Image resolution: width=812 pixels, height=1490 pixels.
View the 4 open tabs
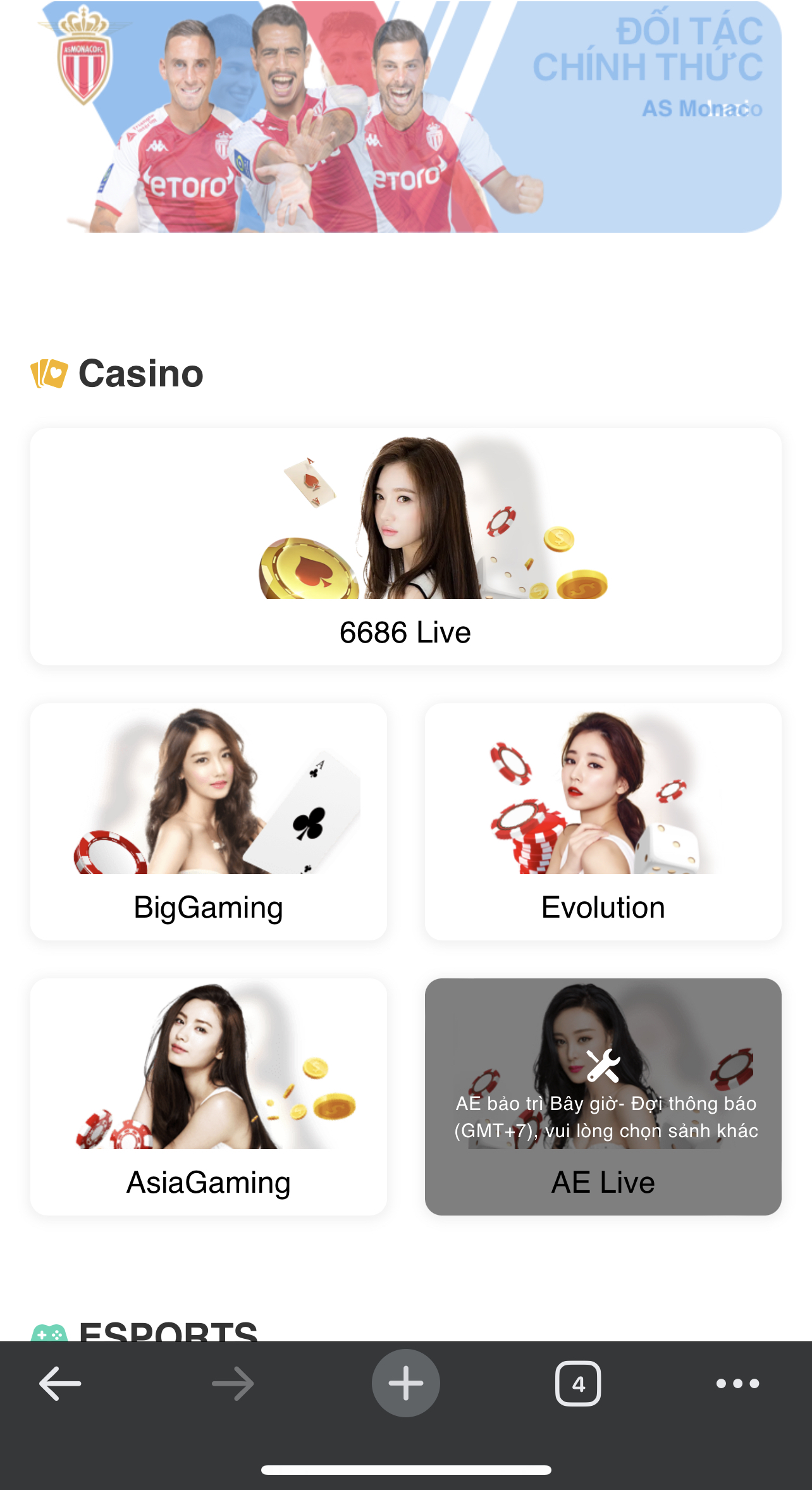578,1384
